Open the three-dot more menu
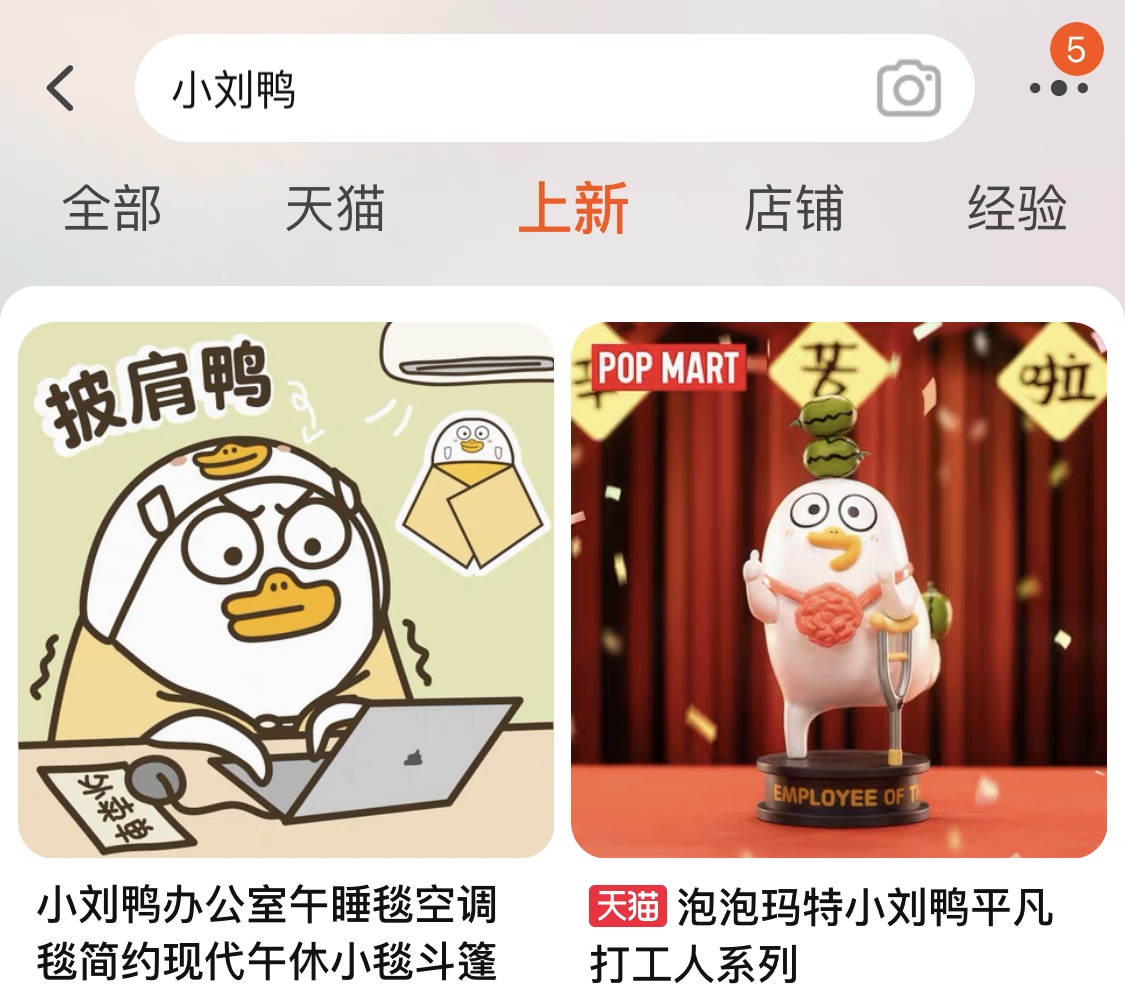The width and height of the screenshot is (1125, 1005). pyautogui.click(x=1059, y=88)
